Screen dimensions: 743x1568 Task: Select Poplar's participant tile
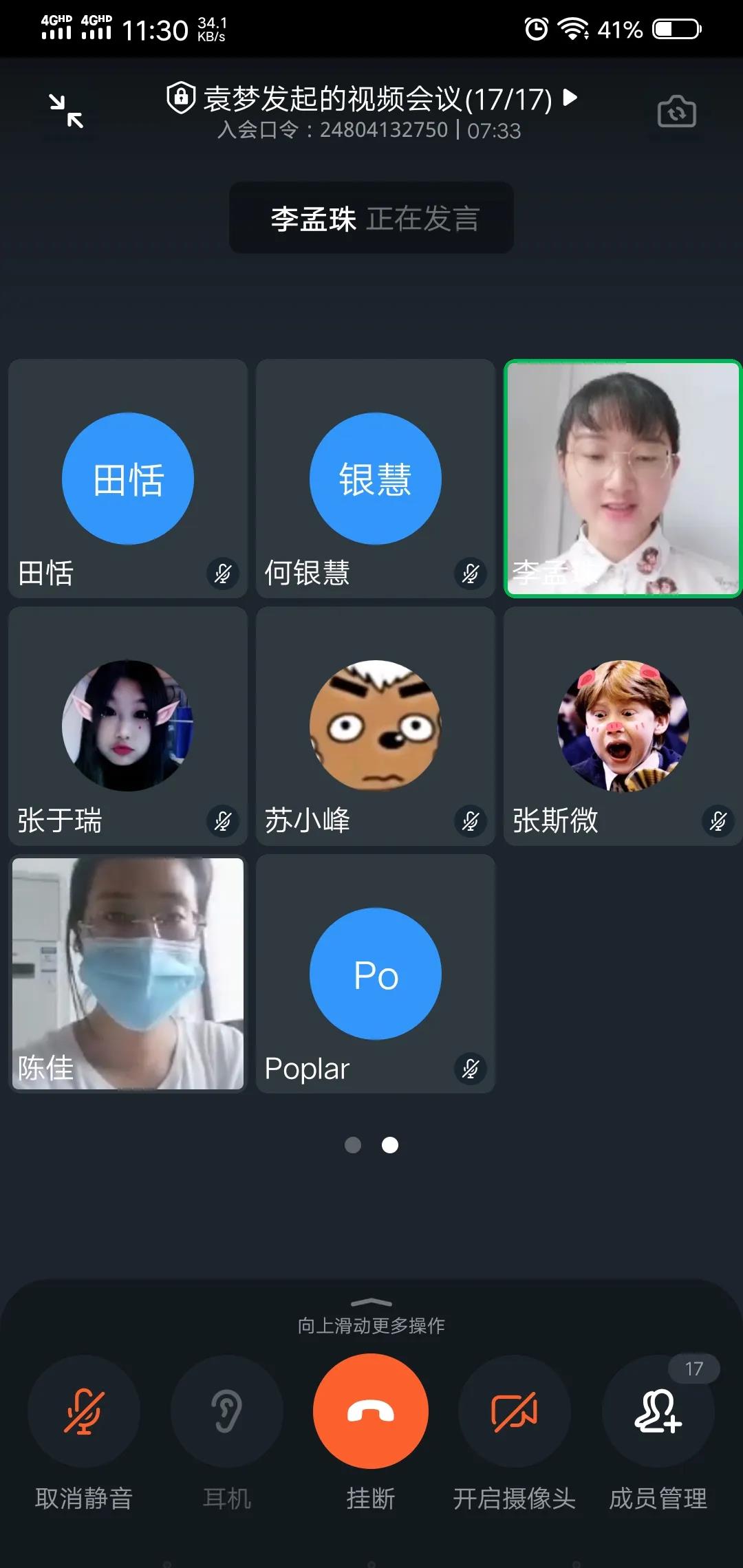pyautogui.click(x=376, y=973)
